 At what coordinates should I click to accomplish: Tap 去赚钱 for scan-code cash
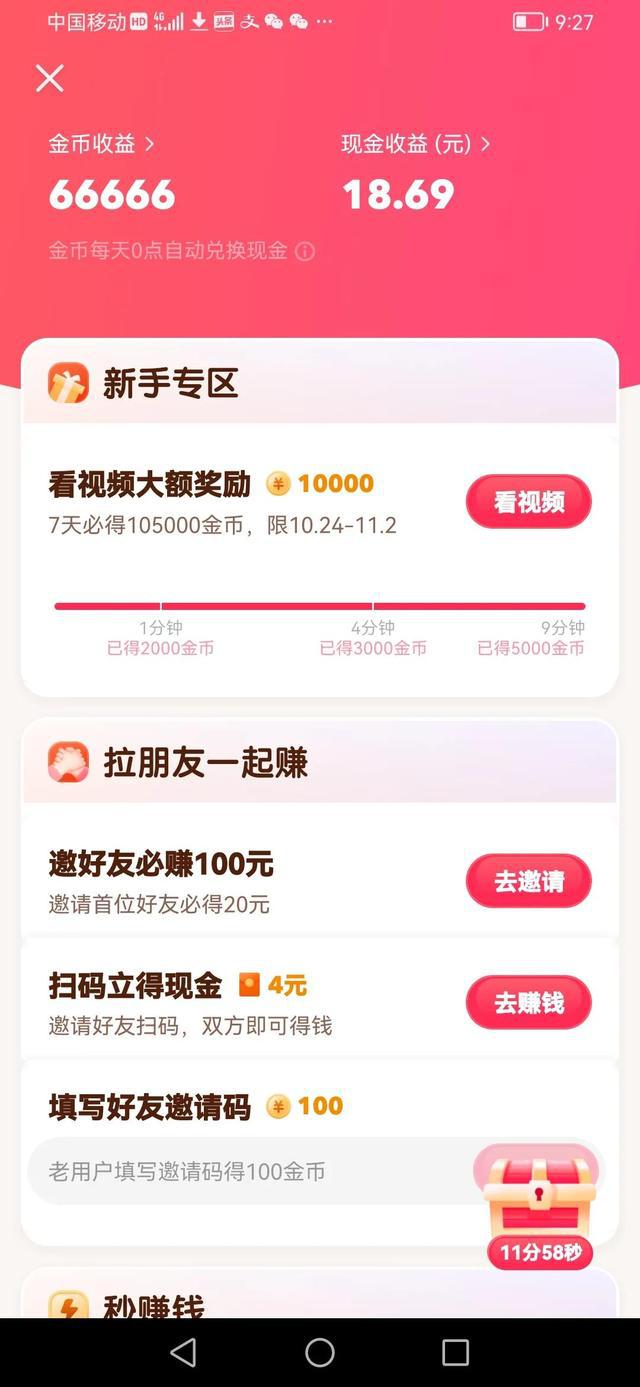[x=528, y=1002]
